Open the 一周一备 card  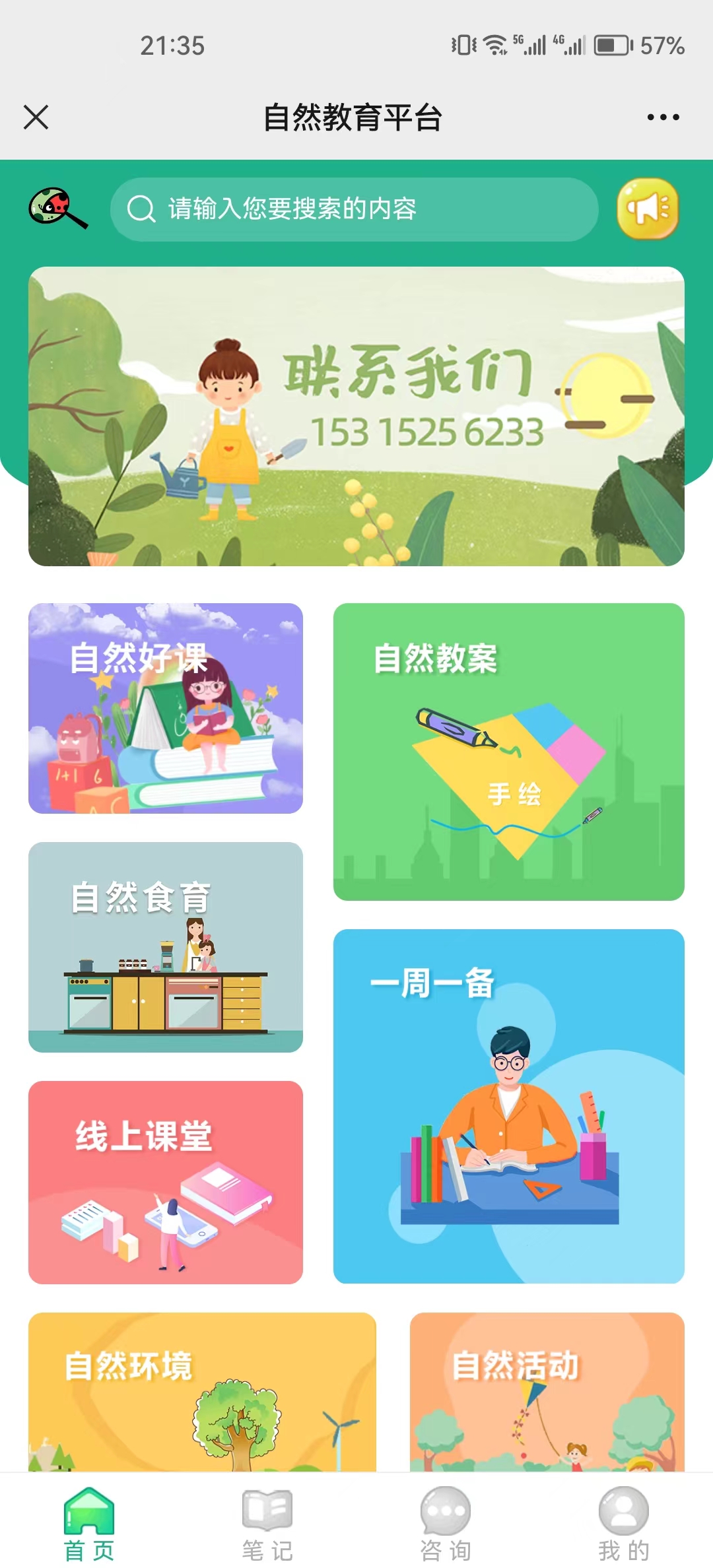tap(508, 1105)
